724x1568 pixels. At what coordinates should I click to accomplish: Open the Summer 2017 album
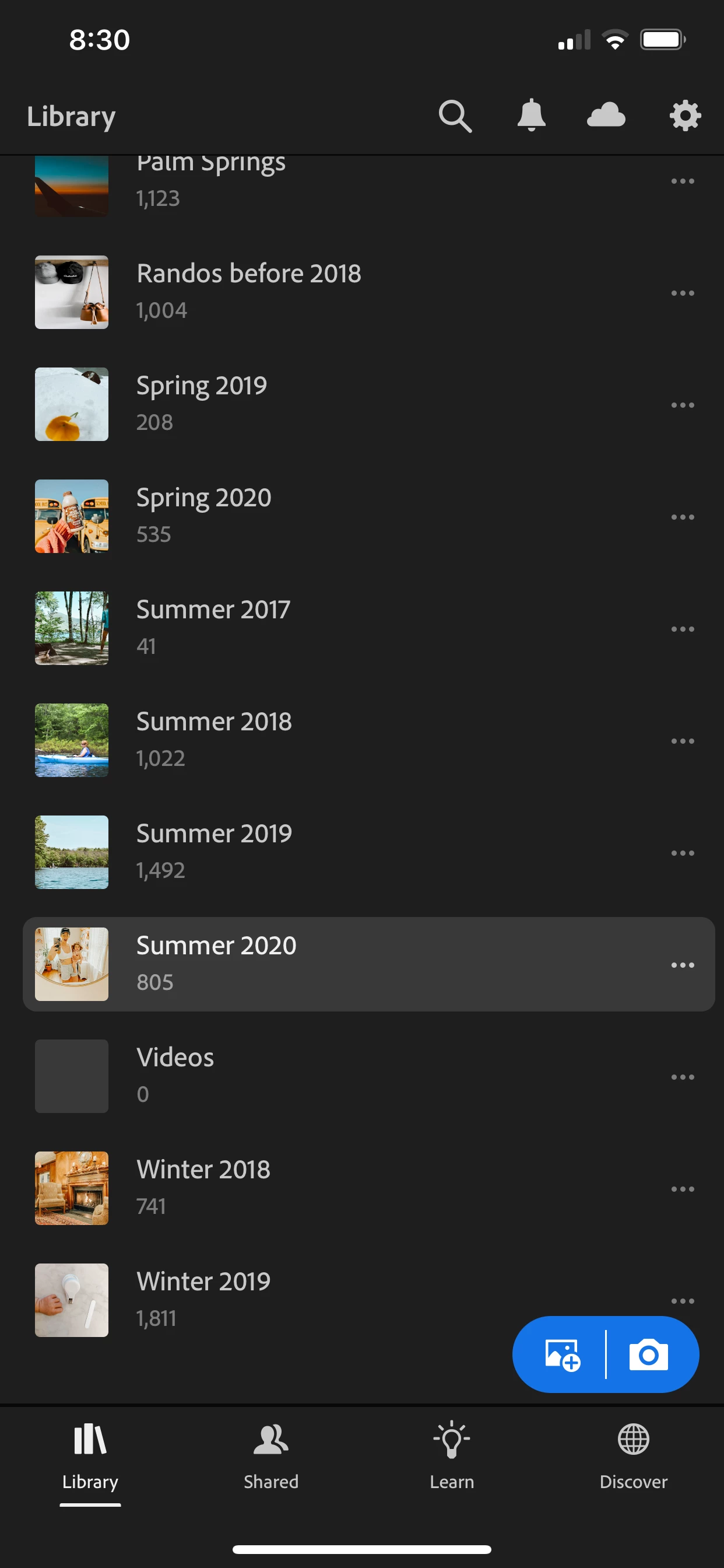(213, 628)
